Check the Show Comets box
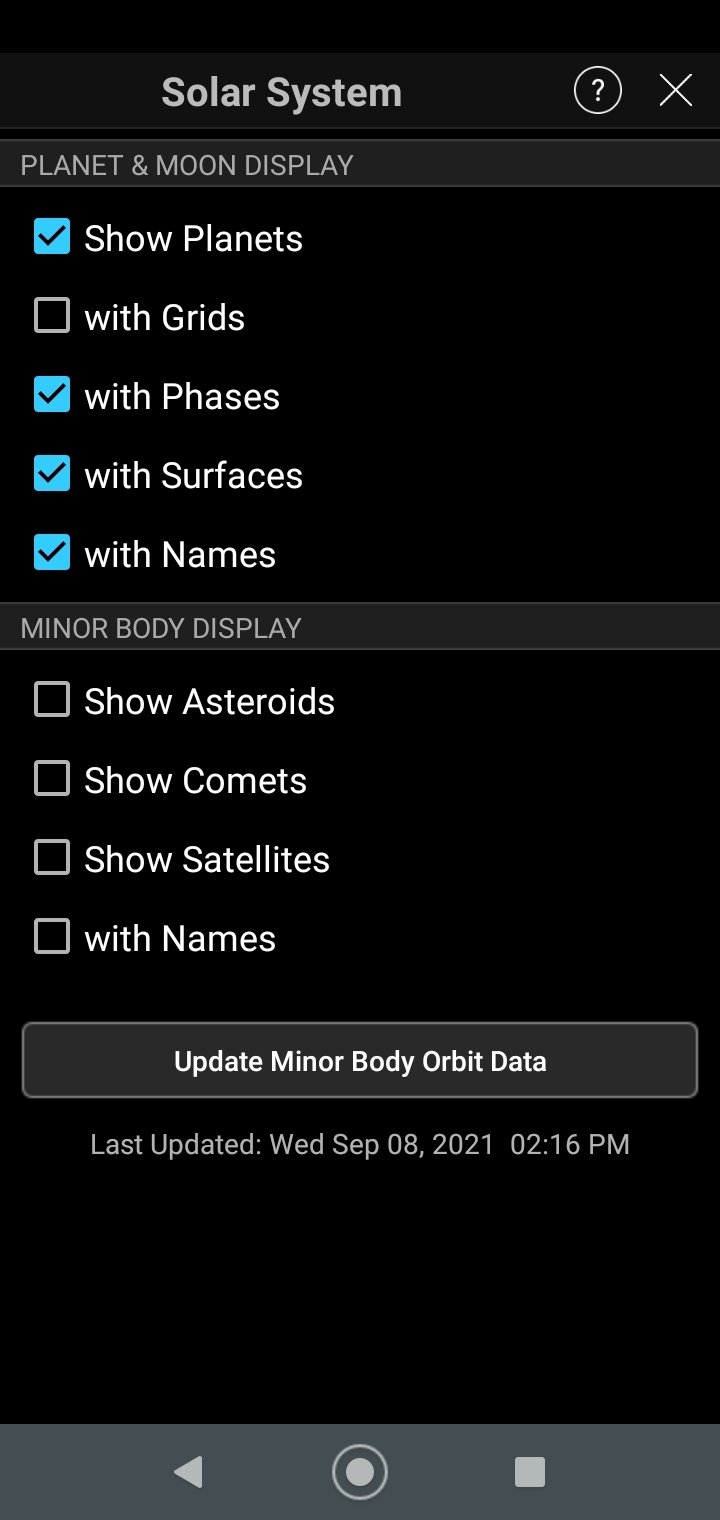This screenshot has width=720, height=1520. point(52,780)
